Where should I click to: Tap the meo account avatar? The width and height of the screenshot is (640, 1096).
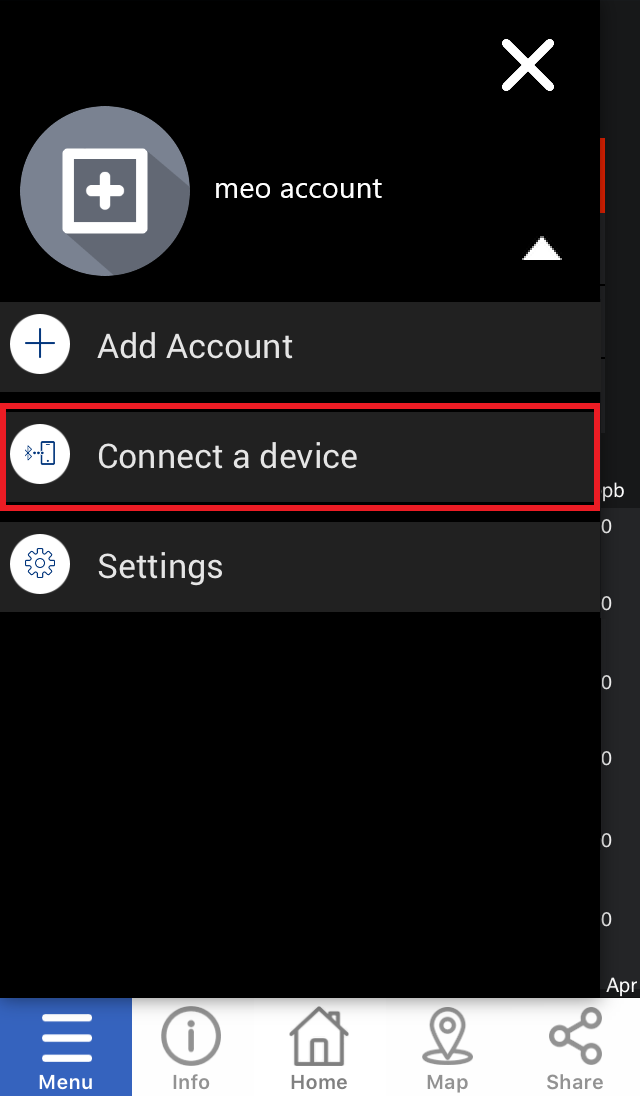point(105,191)
